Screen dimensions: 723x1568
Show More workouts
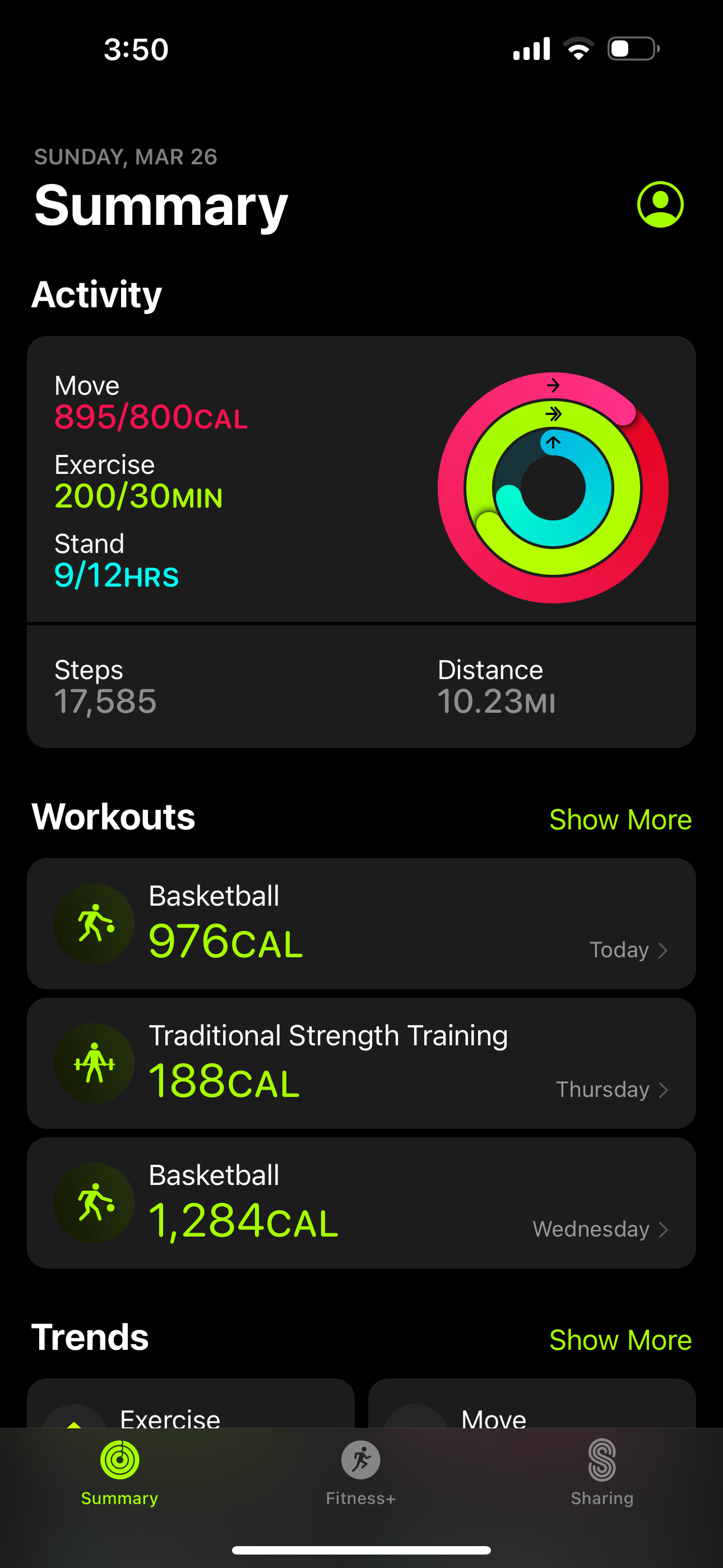(x=620, y=819)
